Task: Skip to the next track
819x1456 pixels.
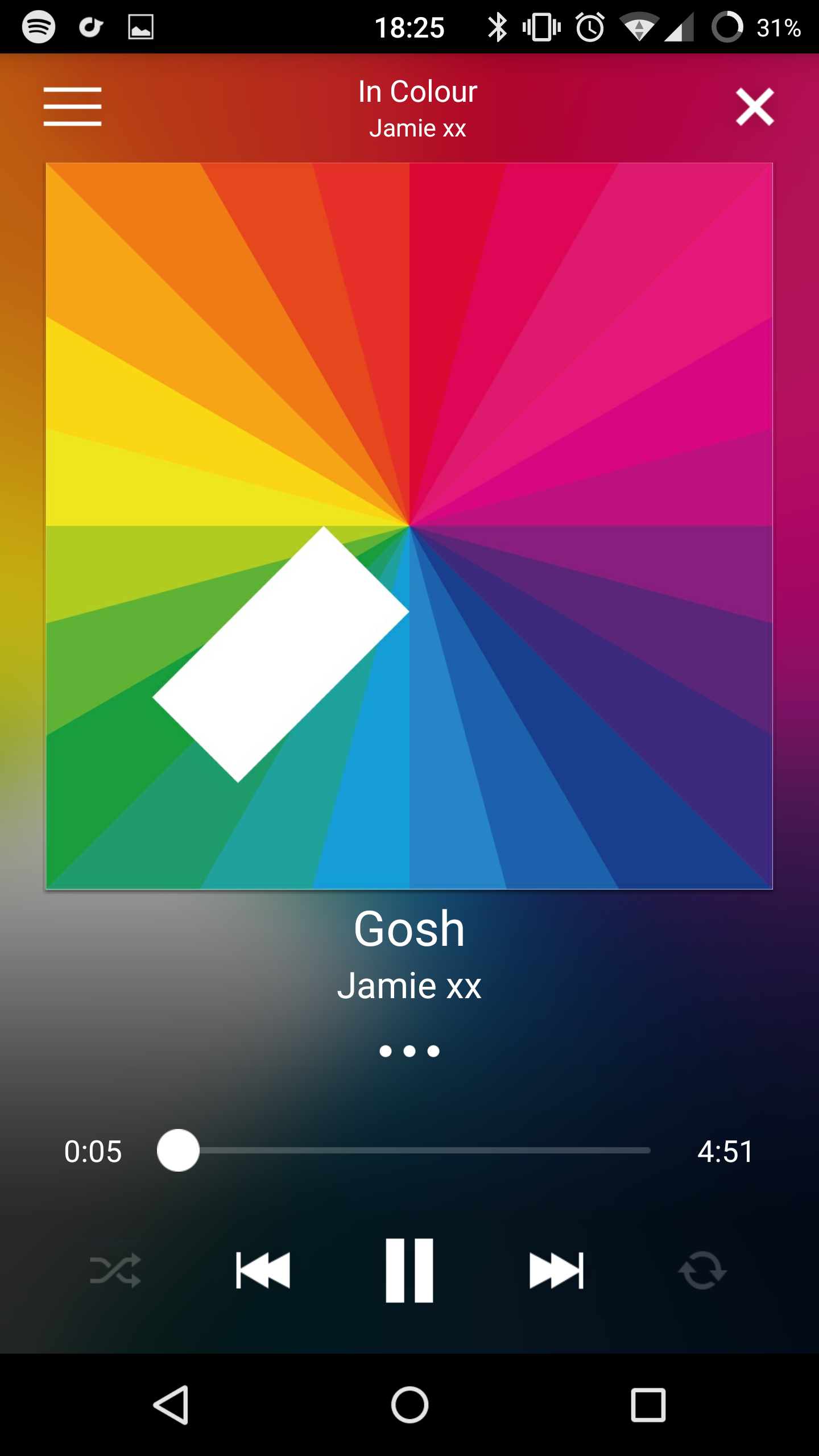Action: [x=556, y=1270]
